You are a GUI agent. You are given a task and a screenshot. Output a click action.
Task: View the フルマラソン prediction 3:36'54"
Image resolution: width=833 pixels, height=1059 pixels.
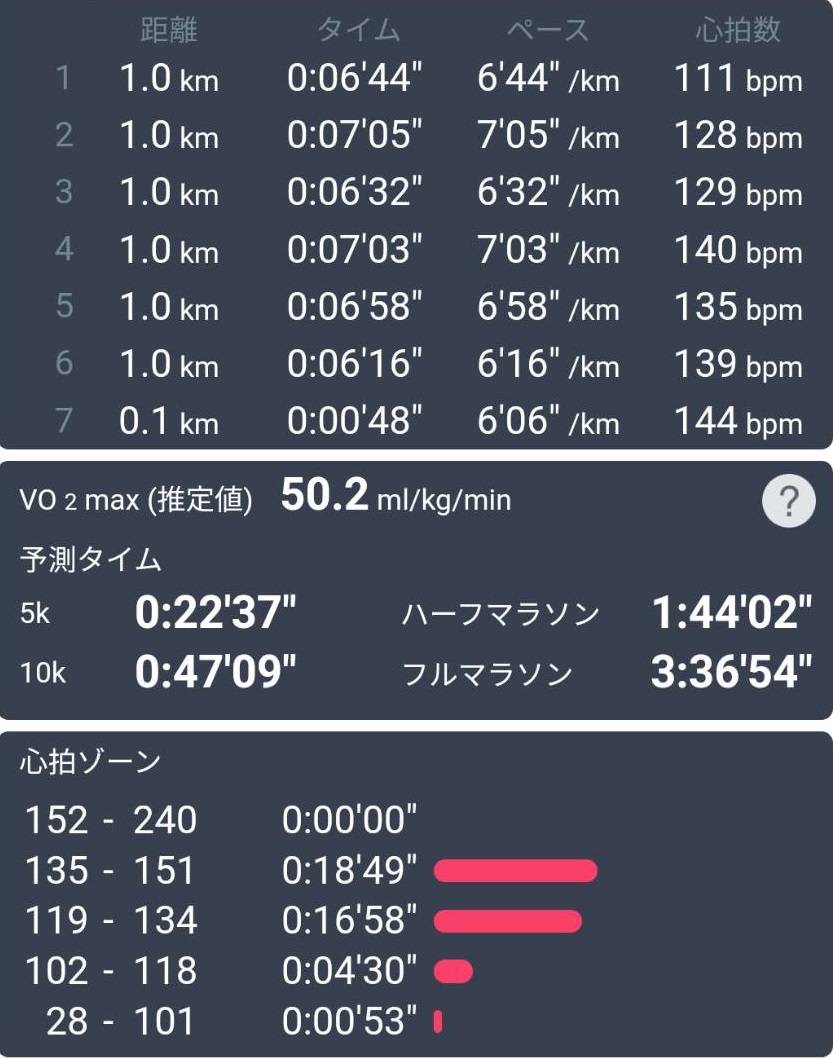pyautogui.click(x=733, y=673)
